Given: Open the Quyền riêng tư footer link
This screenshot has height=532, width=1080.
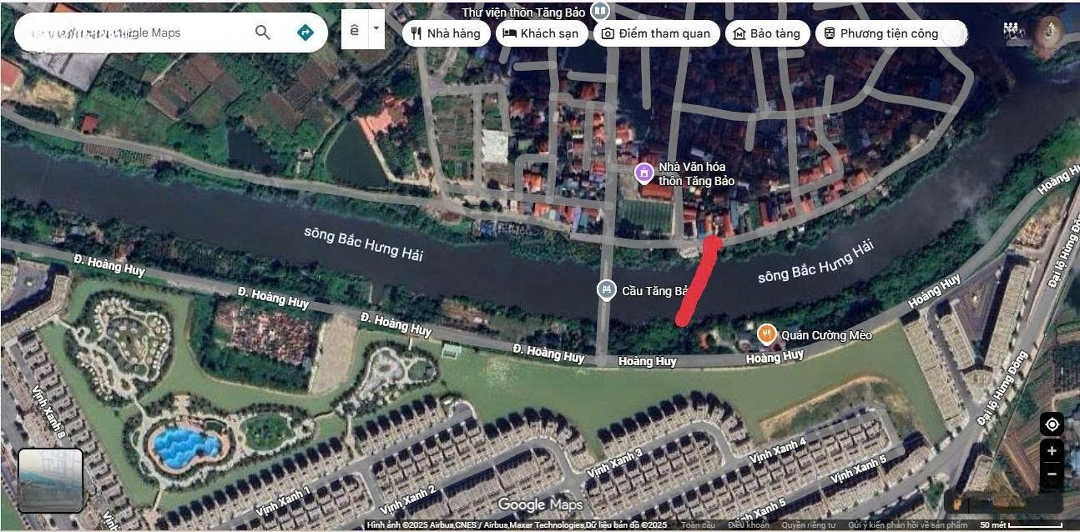Looking at the screenshot, I should (x=810, y=525).
